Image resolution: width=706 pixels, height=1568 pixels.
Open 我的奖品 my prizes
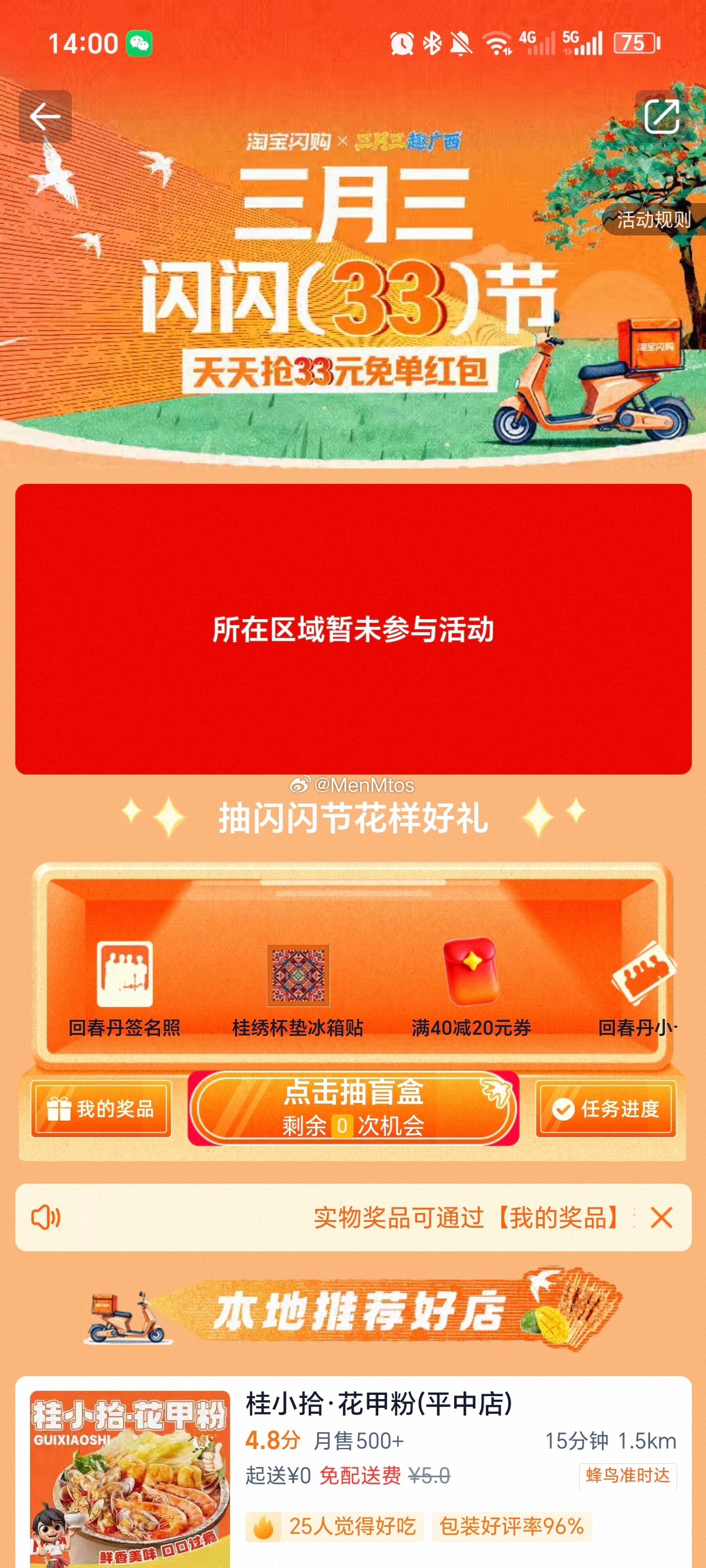click(101, 1108)
